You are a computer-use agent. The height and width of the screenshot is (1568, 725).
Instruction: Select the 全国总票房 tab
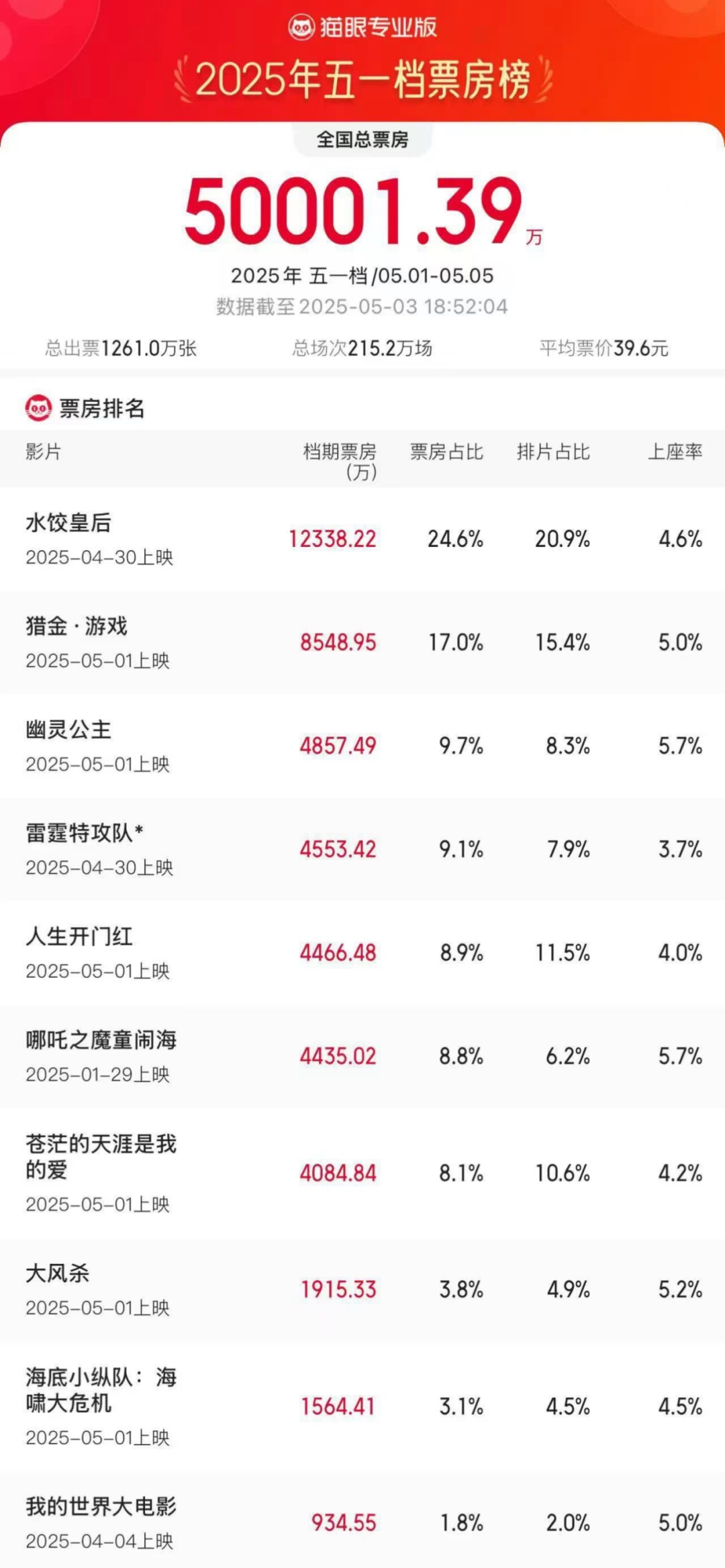tap(362, 139)
